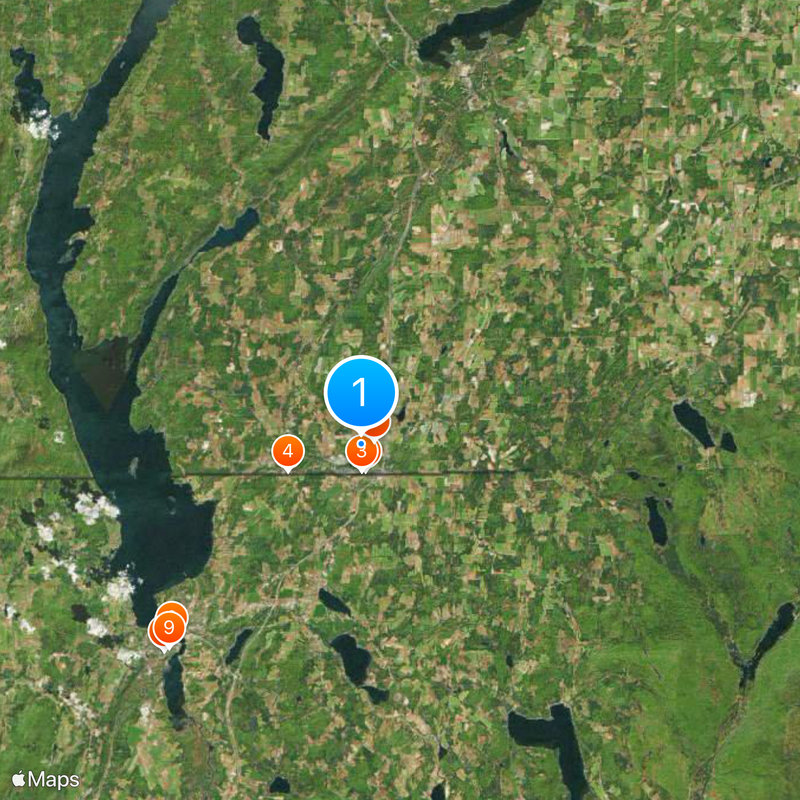Open the orange map pin numbered 4
The height and width of the screenshot is (800, 800).
[288, 451]
